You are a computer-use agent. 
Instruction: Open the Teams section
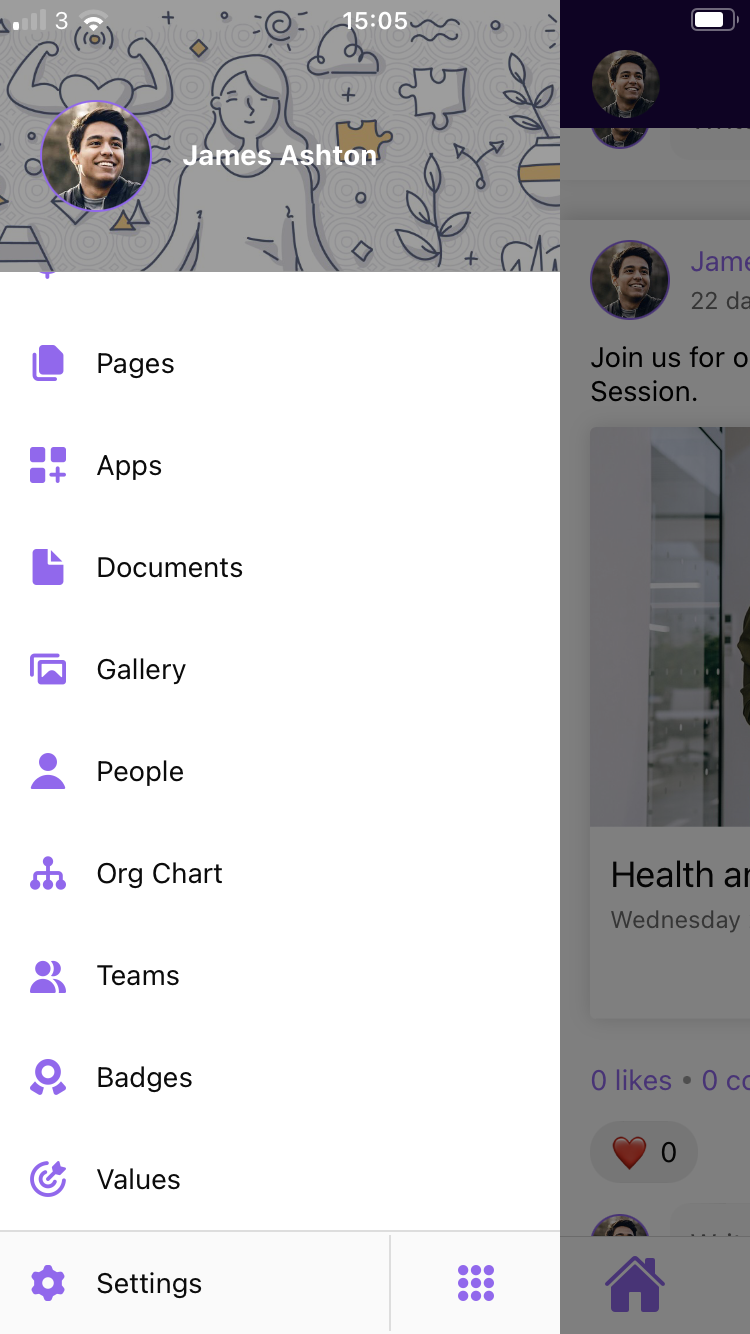click(138, 976)
